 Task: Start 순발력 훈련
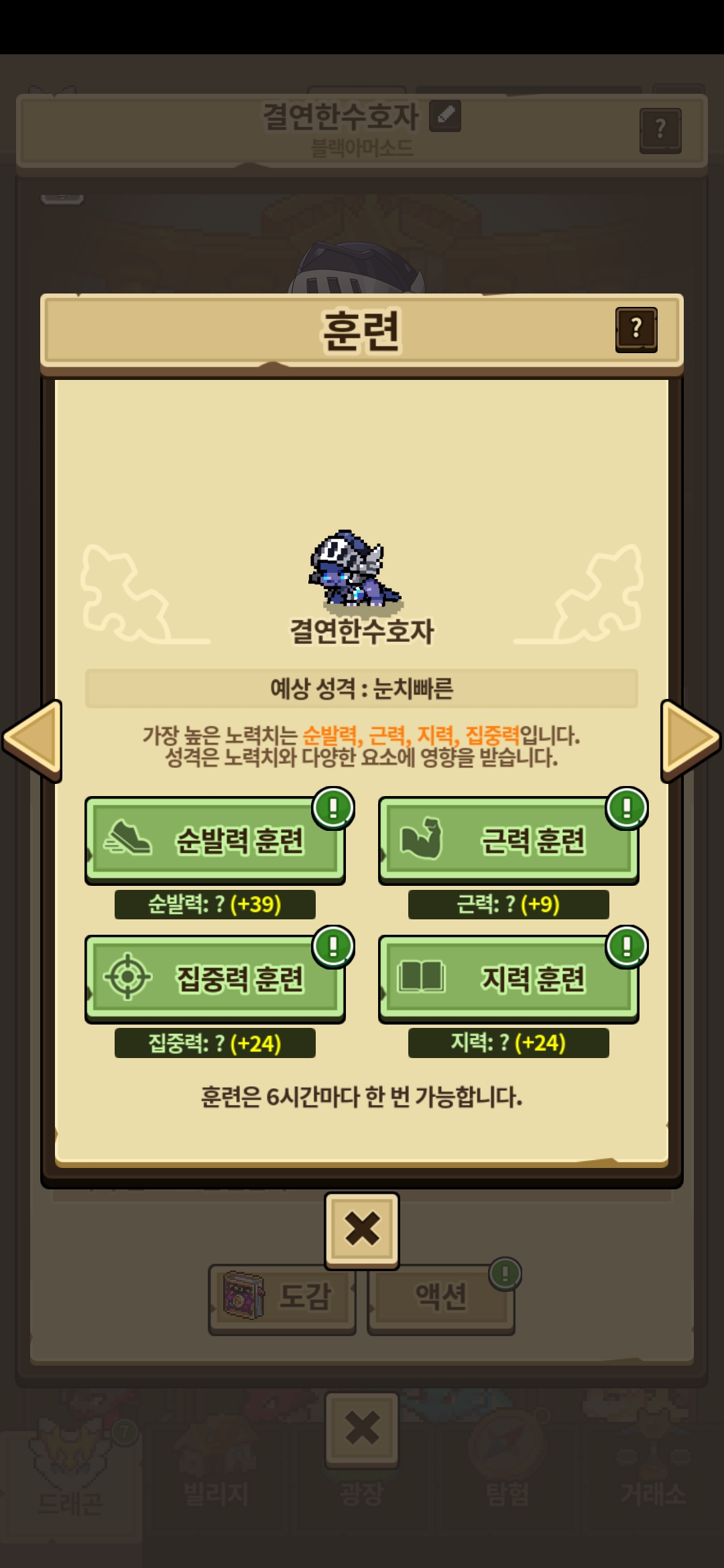click(215, 840)
